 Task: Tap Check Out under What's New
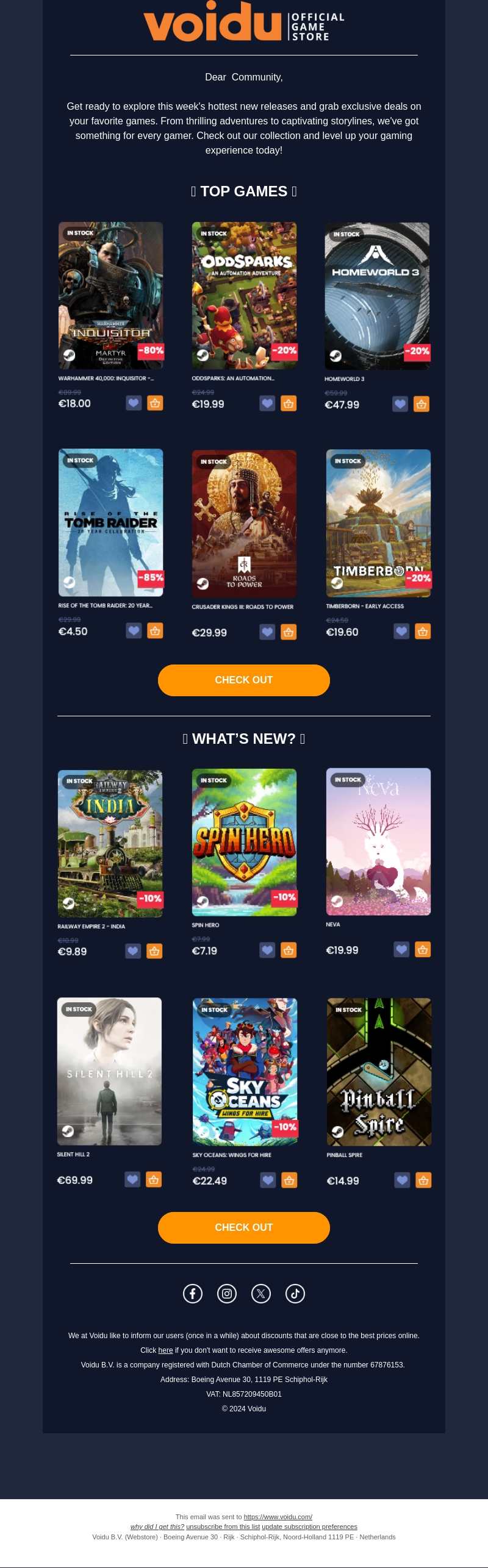[x=244, y=1228]
